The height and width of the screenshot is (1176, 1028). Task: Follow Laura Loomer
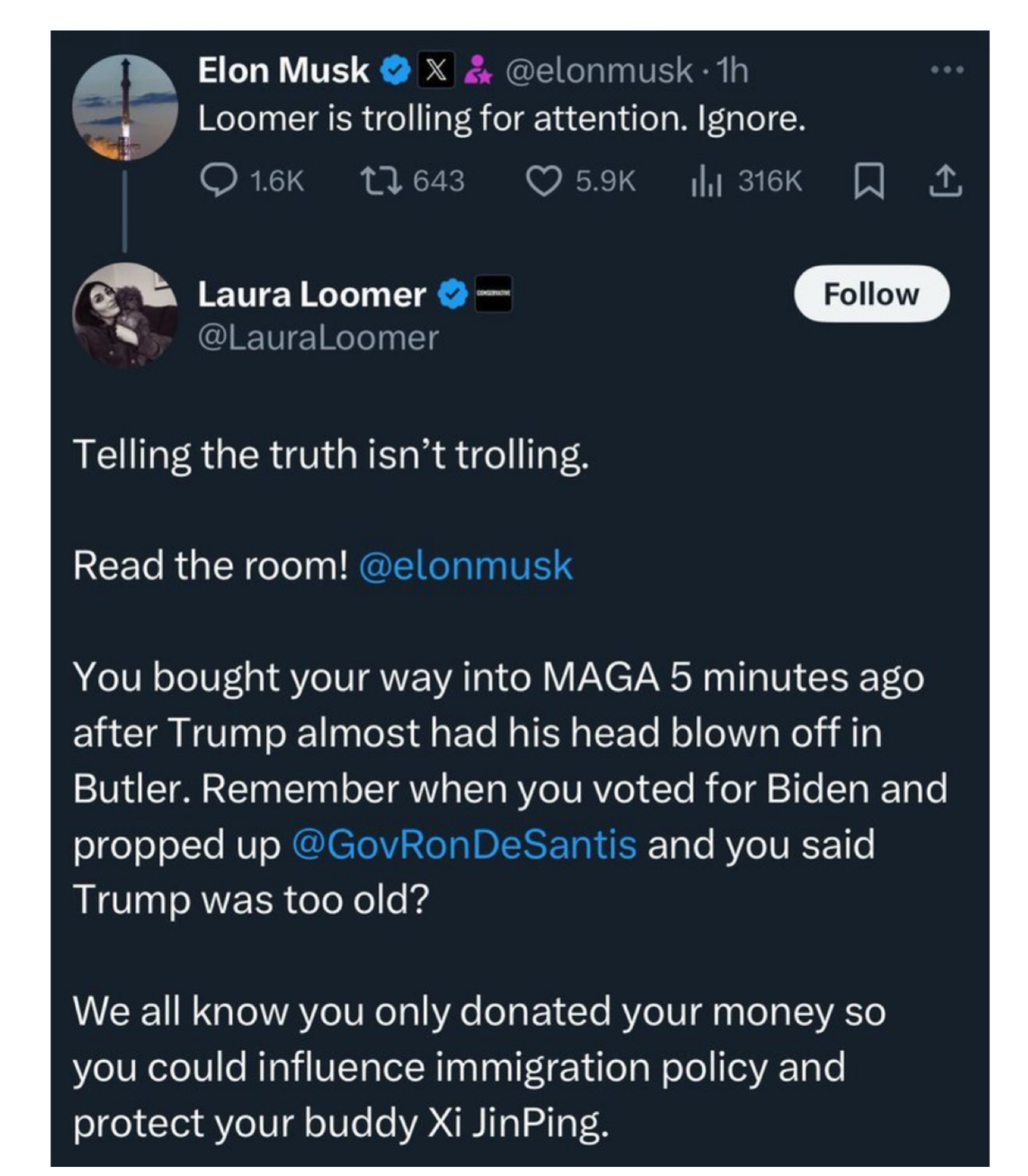[x=871, y=293]
